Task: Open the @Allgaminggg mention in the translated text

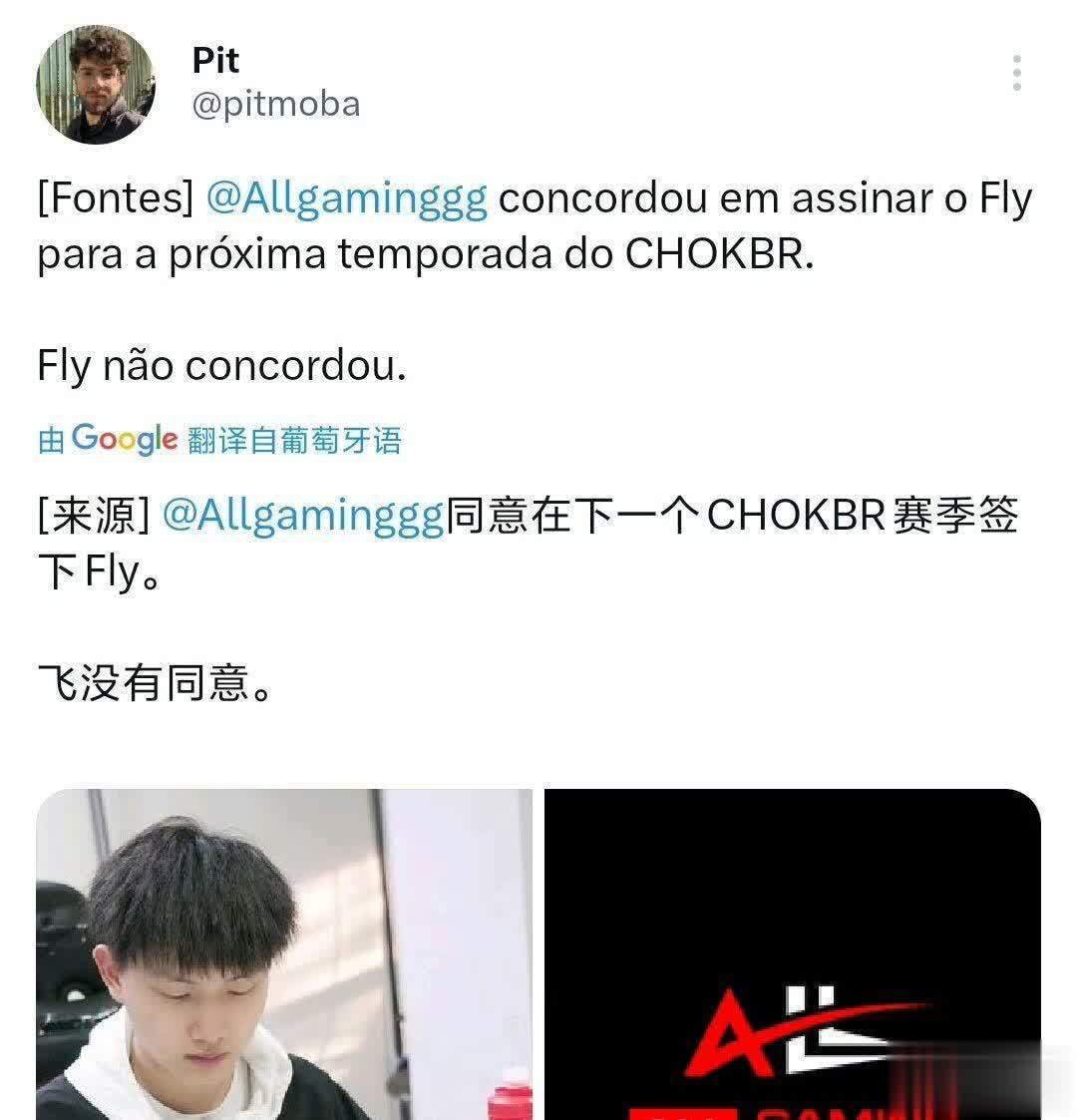Action: pyautogui.click(x=301, y=517)
